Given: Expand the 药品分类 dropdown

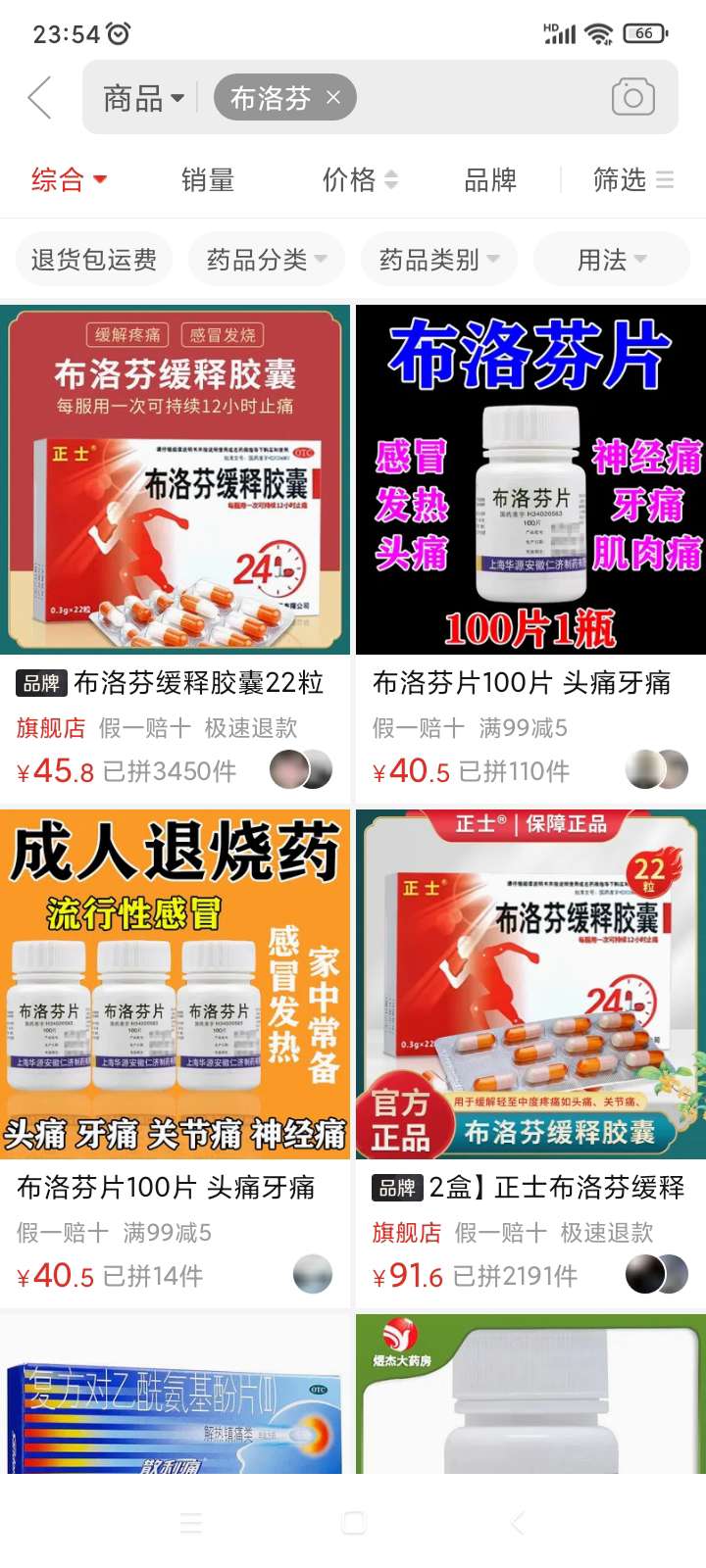Looking at the screenshot, I should (x=266, y=260).
